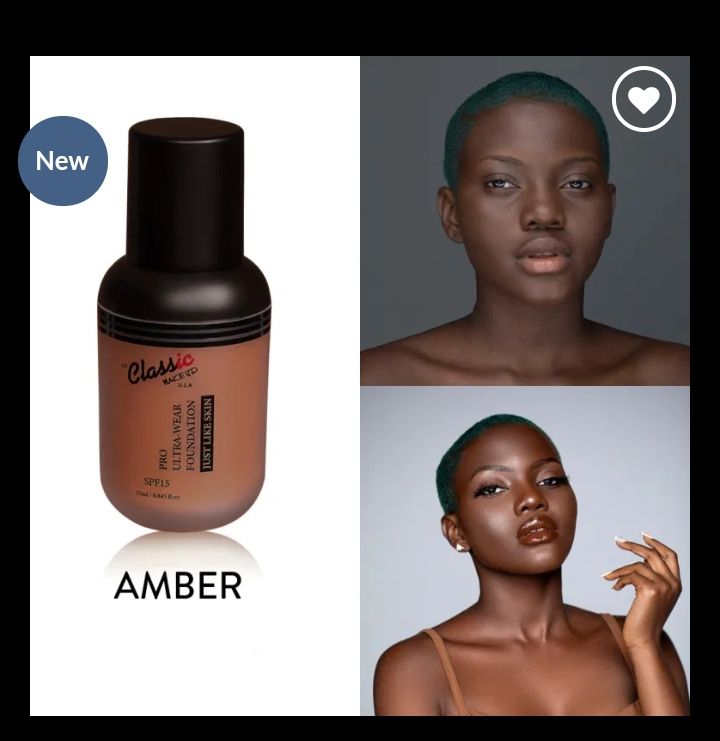The image size is (720, 741).
Task: Open the Amber foundation product image
Action: tap(184, 330)
